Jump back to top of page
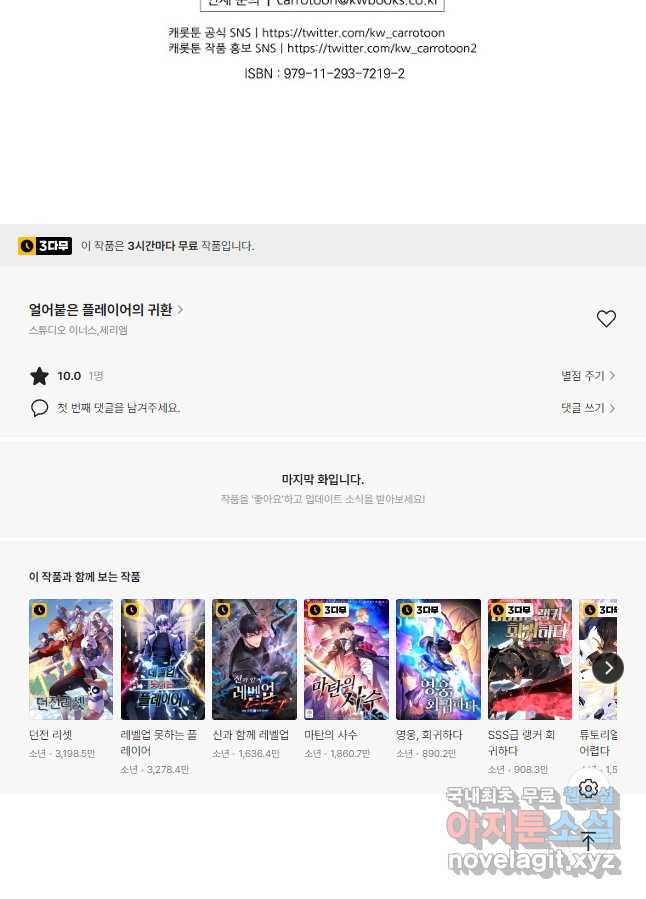The width and height of the screenshot is (646, 899). tap(588, 841)
